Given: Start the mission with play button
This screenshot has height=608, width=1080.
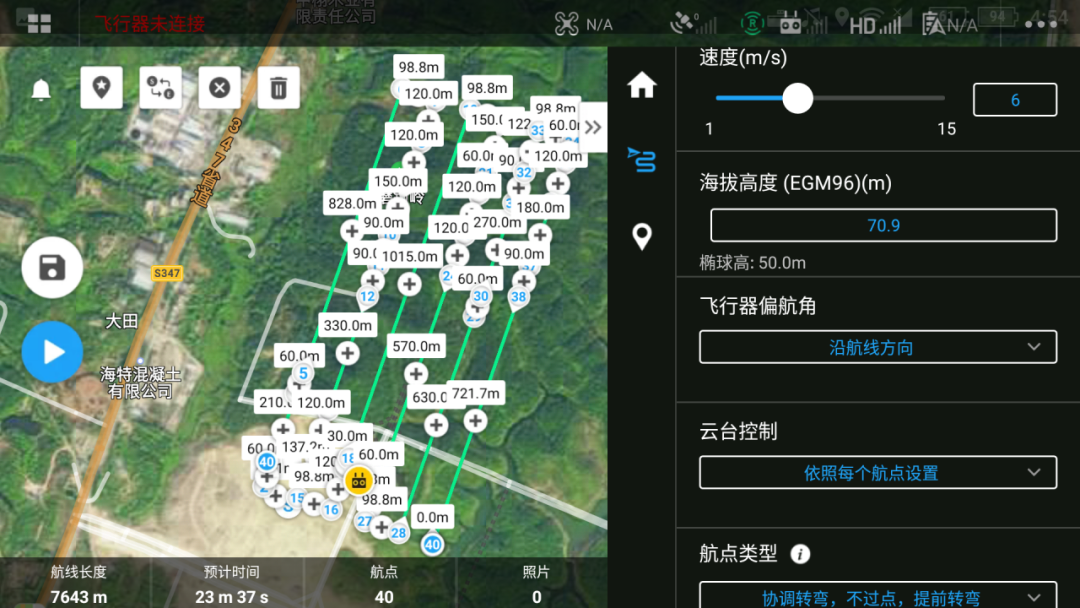Looking at the screenshot, I should point(52,352).
